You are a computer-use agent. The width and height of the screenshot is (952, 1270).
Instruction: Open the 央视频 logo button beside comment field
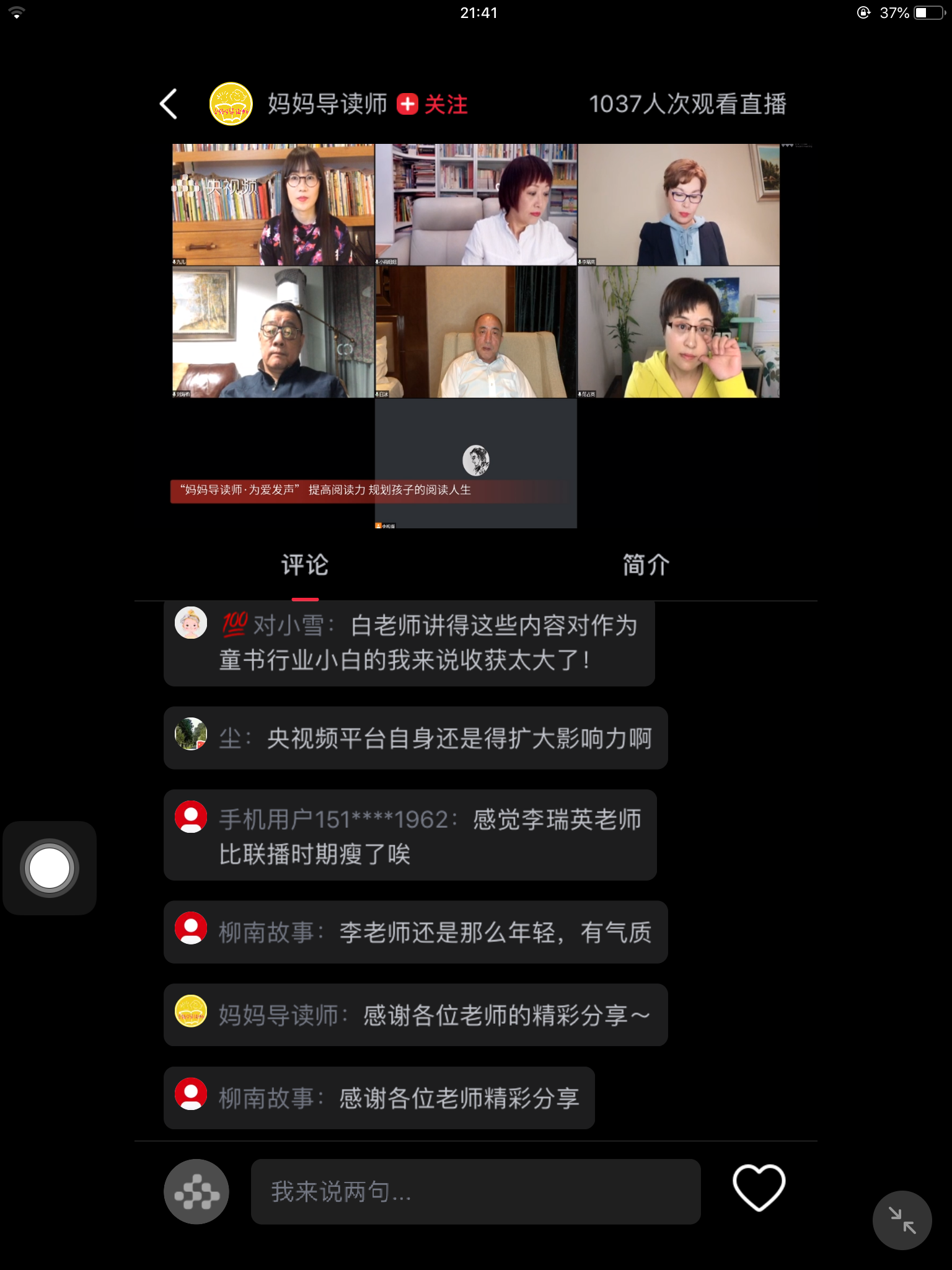[196, 1191]
